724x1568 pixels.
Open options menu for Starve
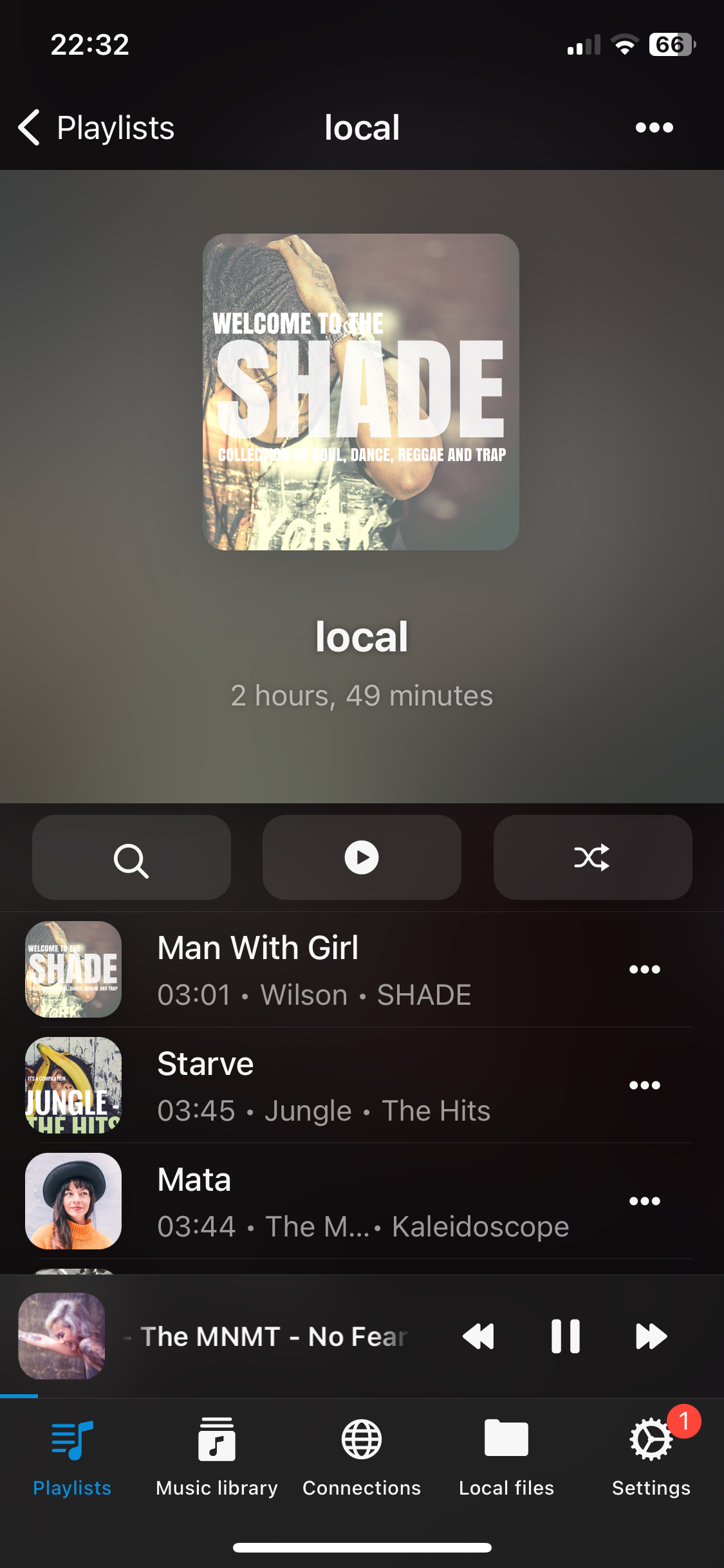(x=645, y=1085)
